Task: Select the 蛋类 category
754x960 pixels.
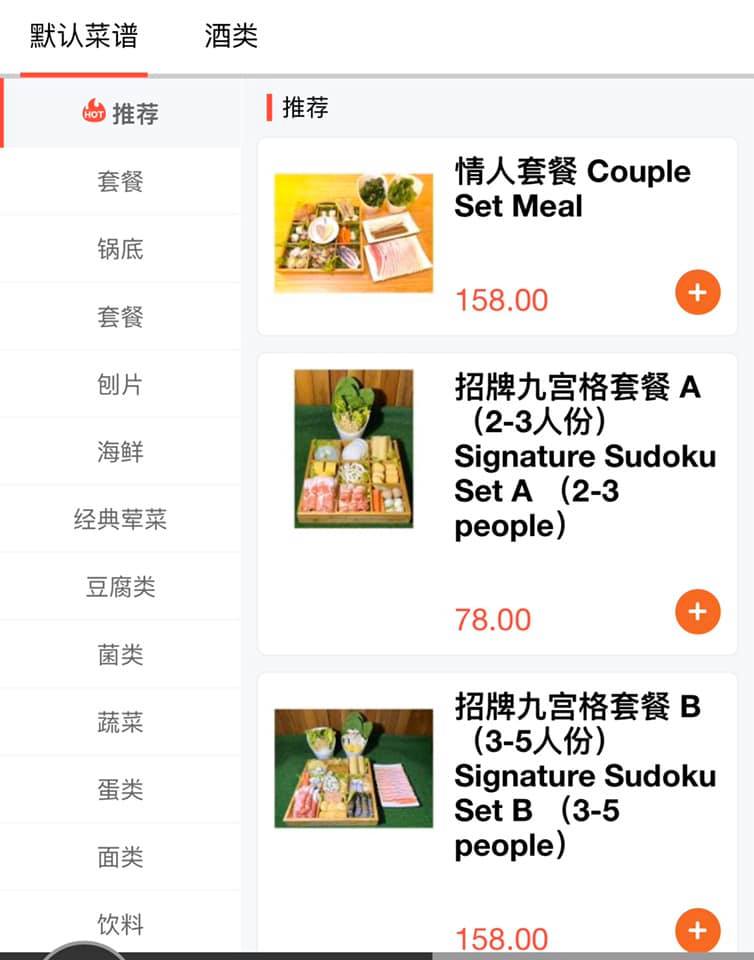Action: 120,790
